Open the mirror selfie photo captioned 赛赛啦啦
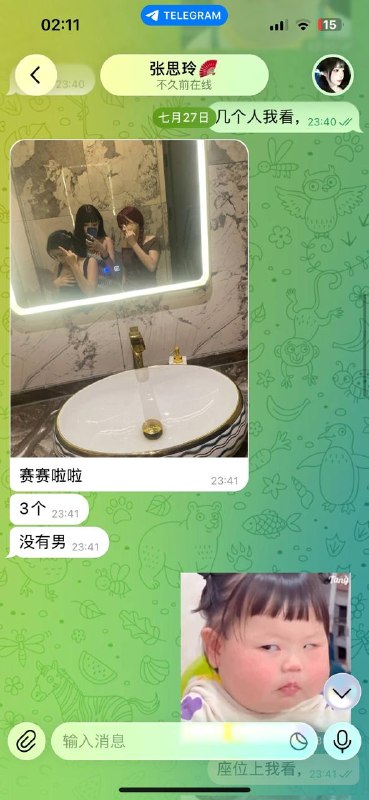Image resolution: width=369 pixels, height=800 pixels. point(129,298)
